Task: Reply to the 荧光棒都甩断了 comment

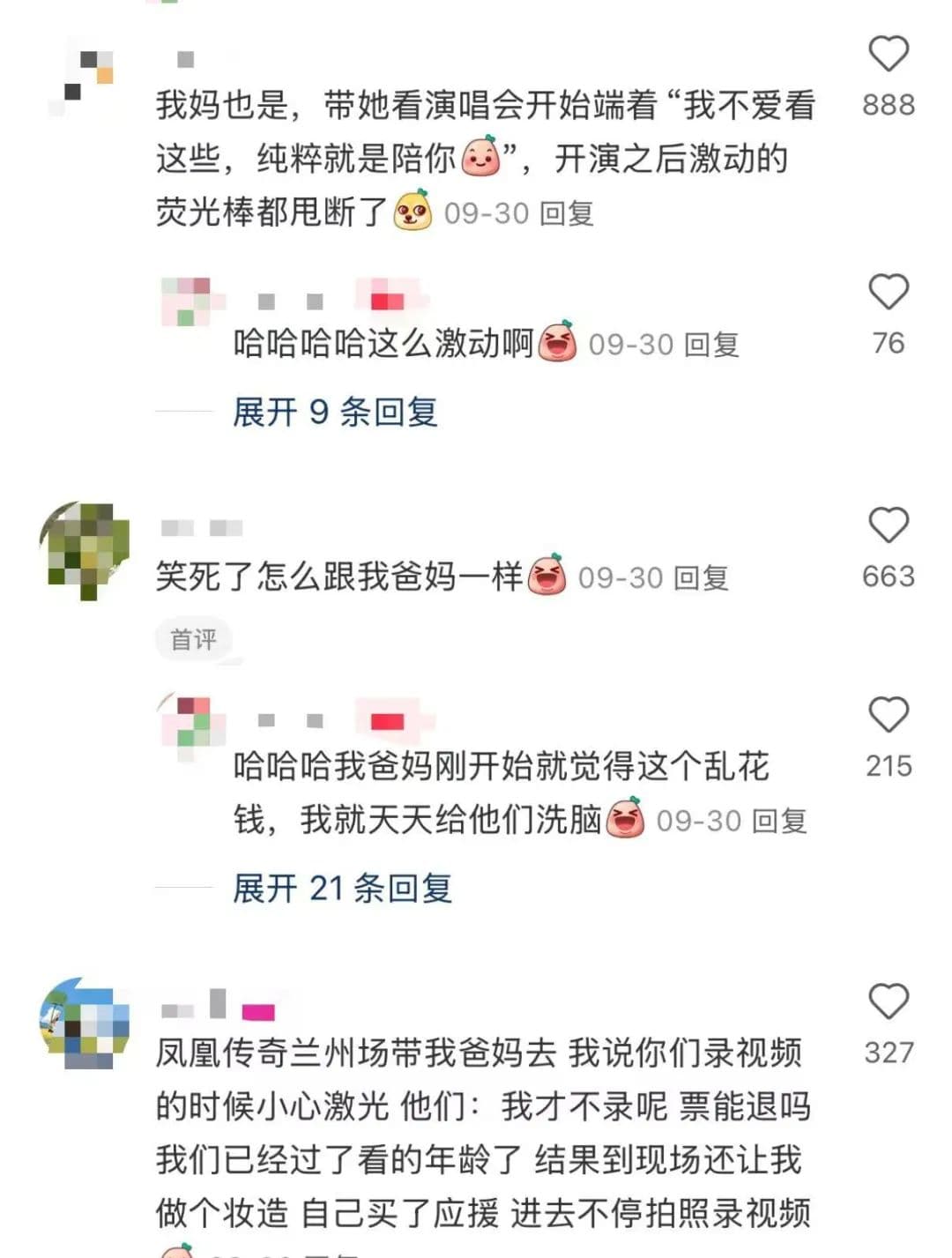Action: point(566,213)
